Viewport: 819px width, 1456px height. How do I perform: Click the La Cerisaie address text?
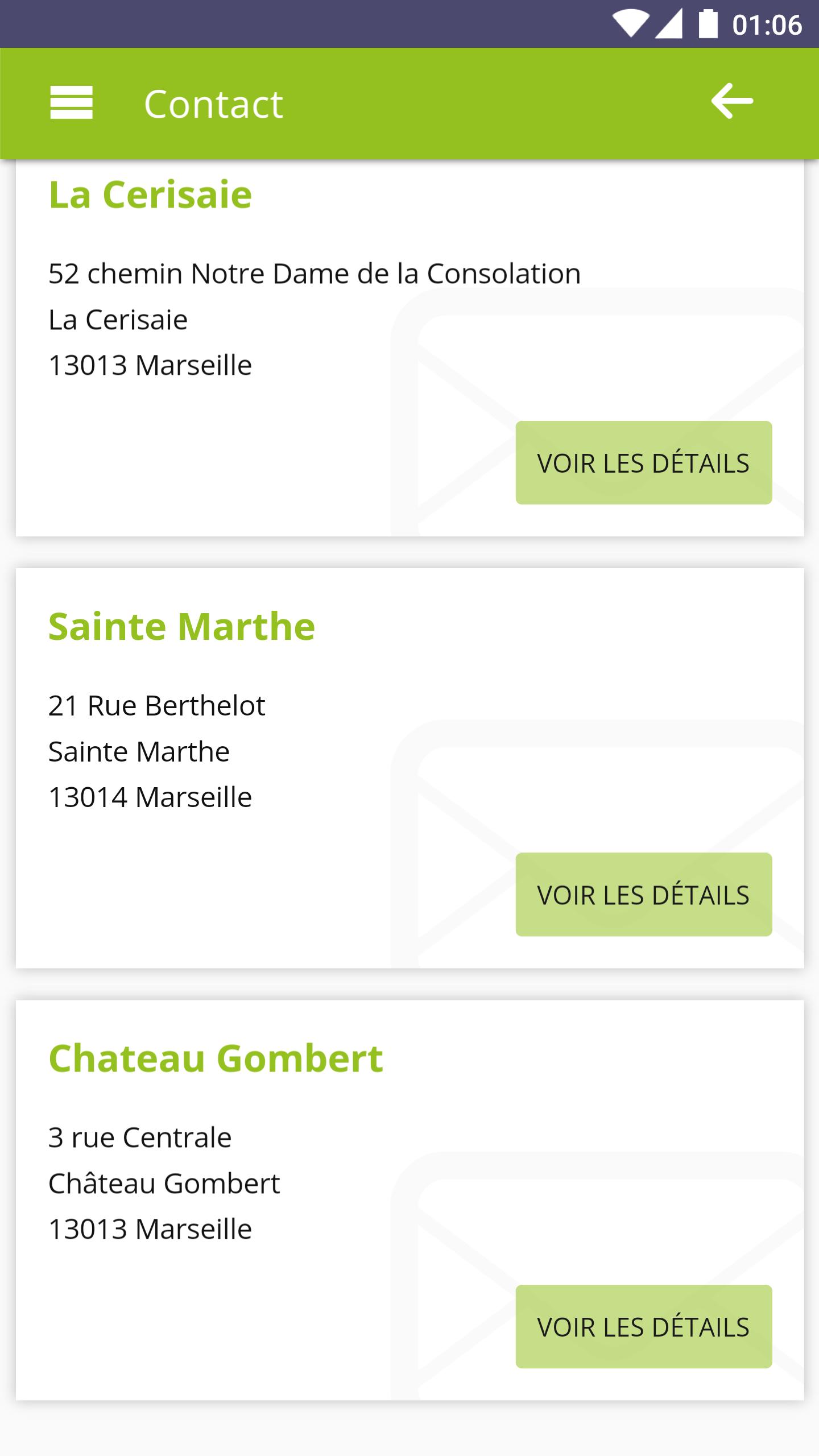point(315,272)
